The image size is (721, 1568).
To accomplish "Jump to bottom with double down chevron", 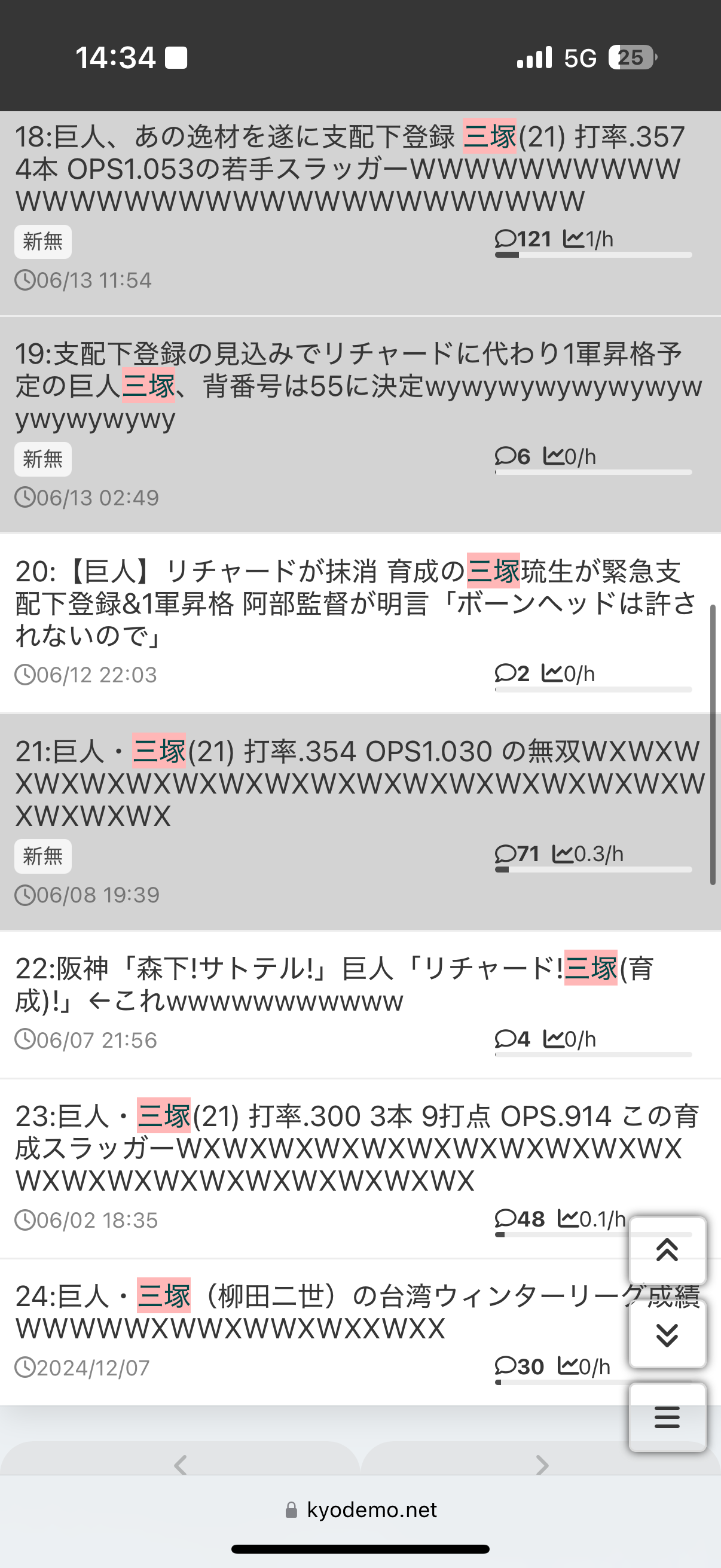I will 667,1334.
